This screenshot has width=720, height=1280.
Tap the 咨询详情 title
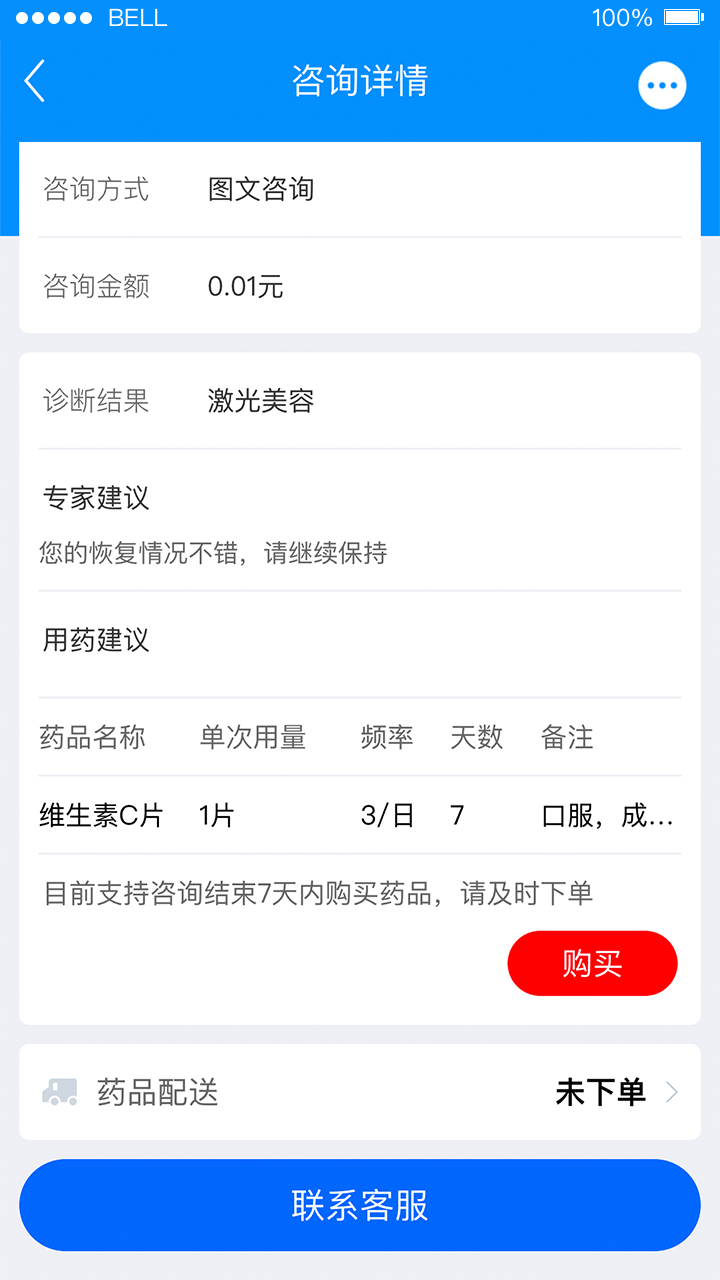click(x=359, y=83)
